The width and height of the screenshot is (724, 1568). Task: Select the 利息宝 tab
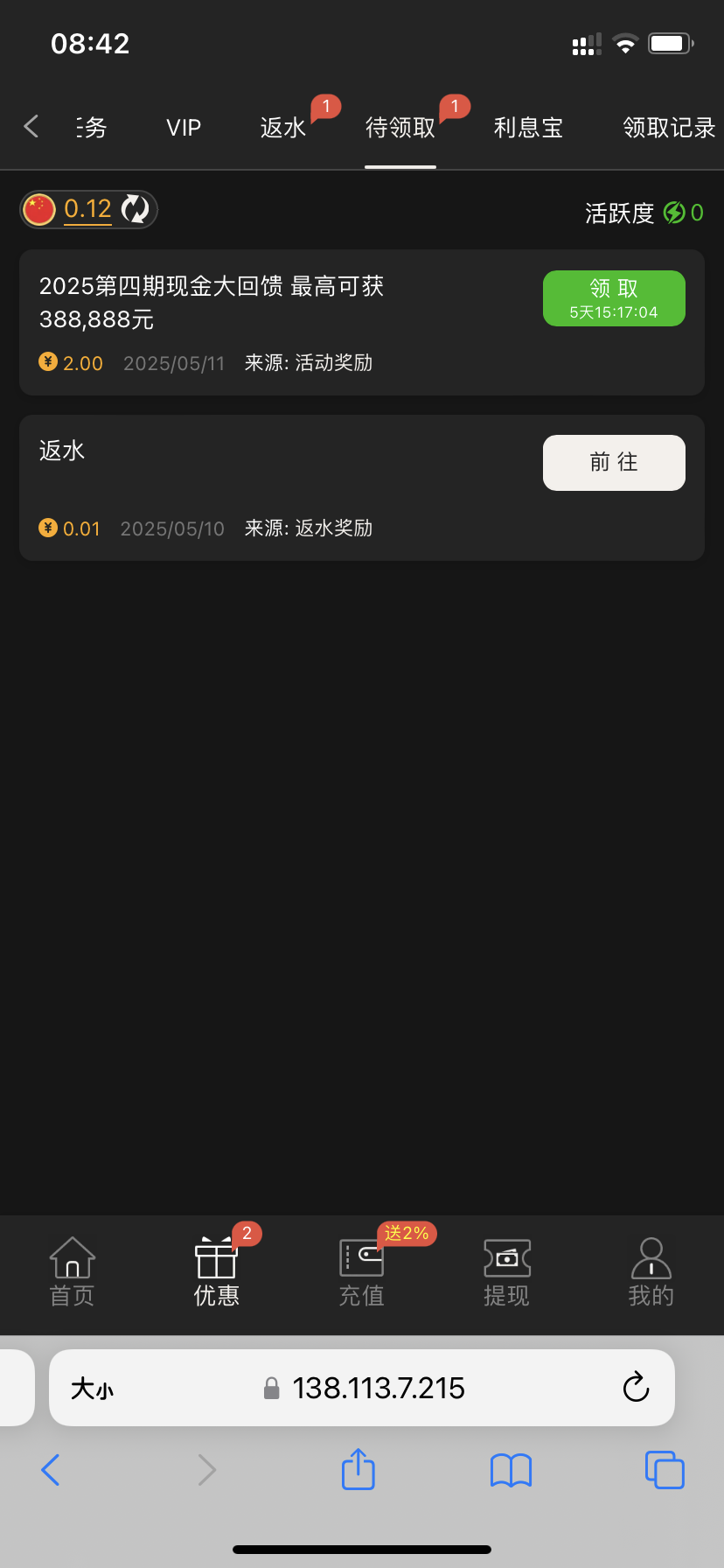528,128
